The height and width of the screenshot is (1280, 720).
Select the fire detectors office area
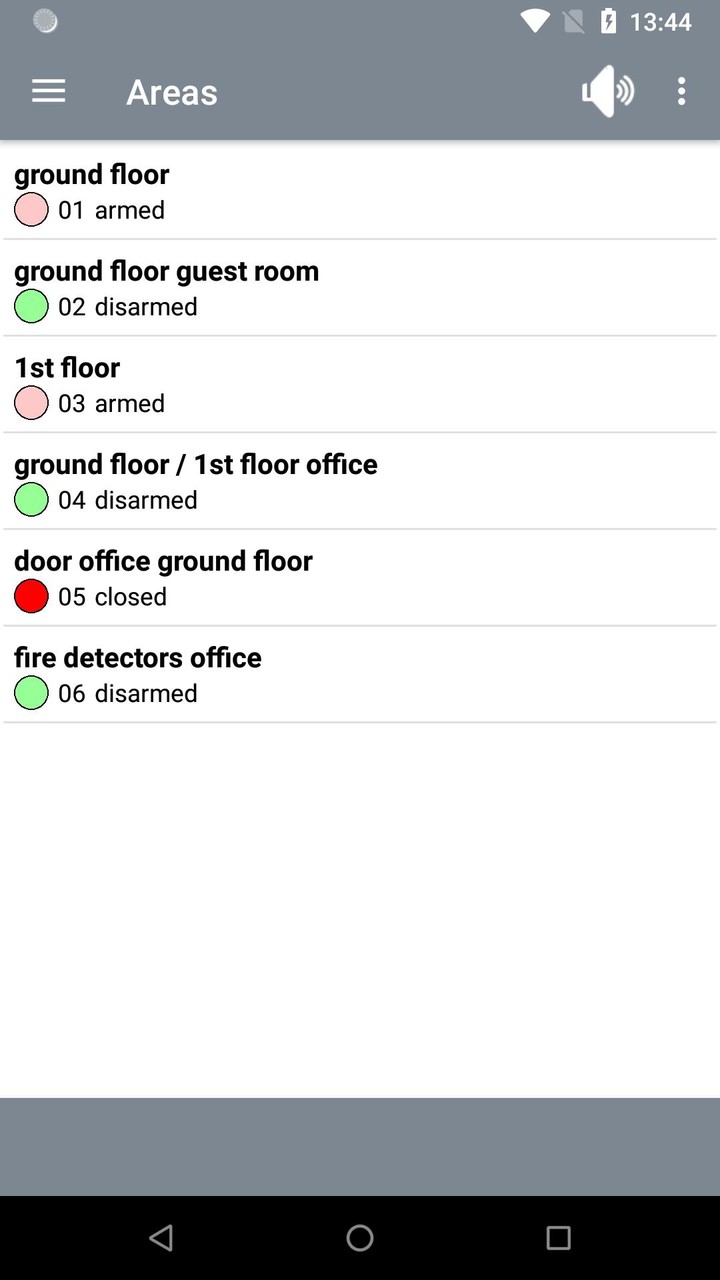coord(360,675)
